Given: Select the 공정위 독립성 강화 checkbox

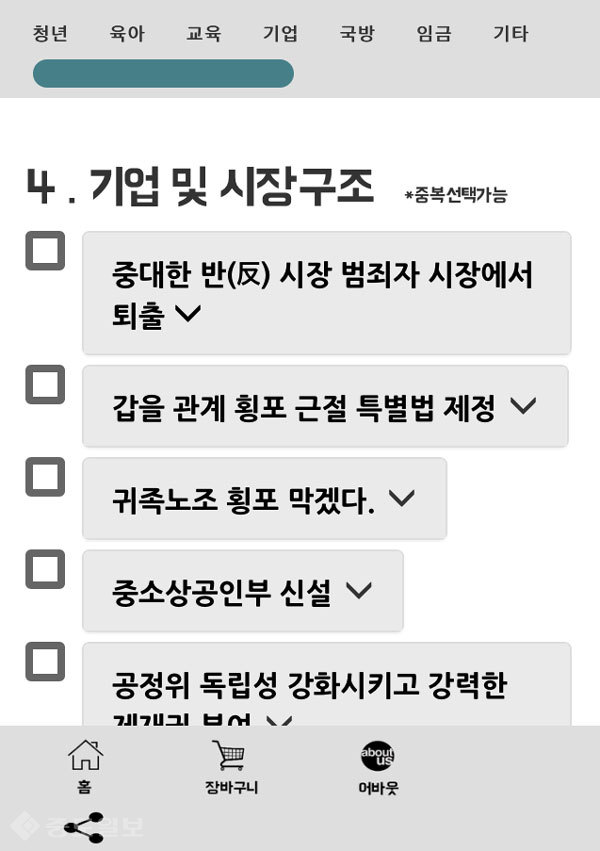Looking at the screenshot, I should point(45,661).
